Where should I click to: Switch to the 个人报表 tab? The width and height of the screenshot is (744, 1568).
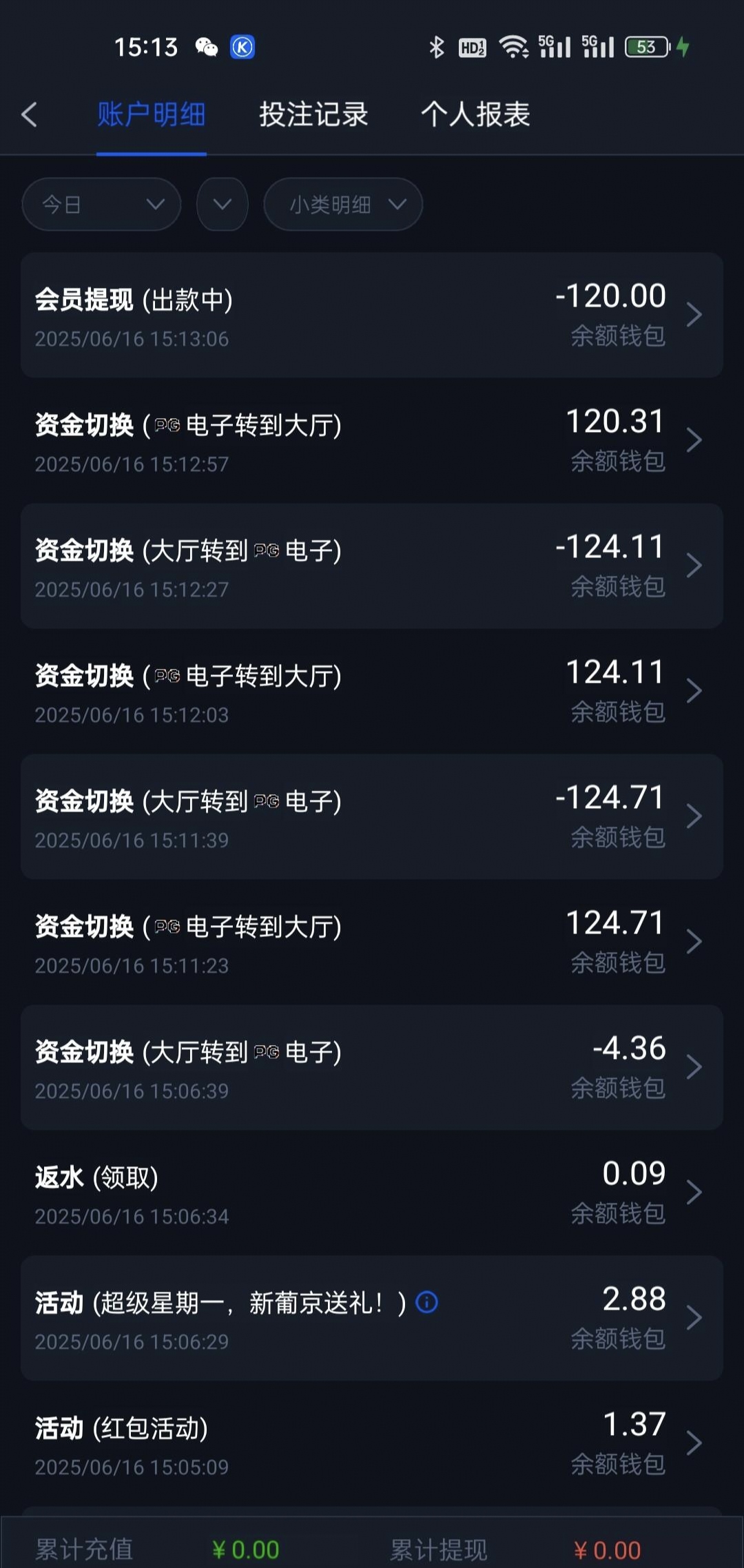pos(475,114)
